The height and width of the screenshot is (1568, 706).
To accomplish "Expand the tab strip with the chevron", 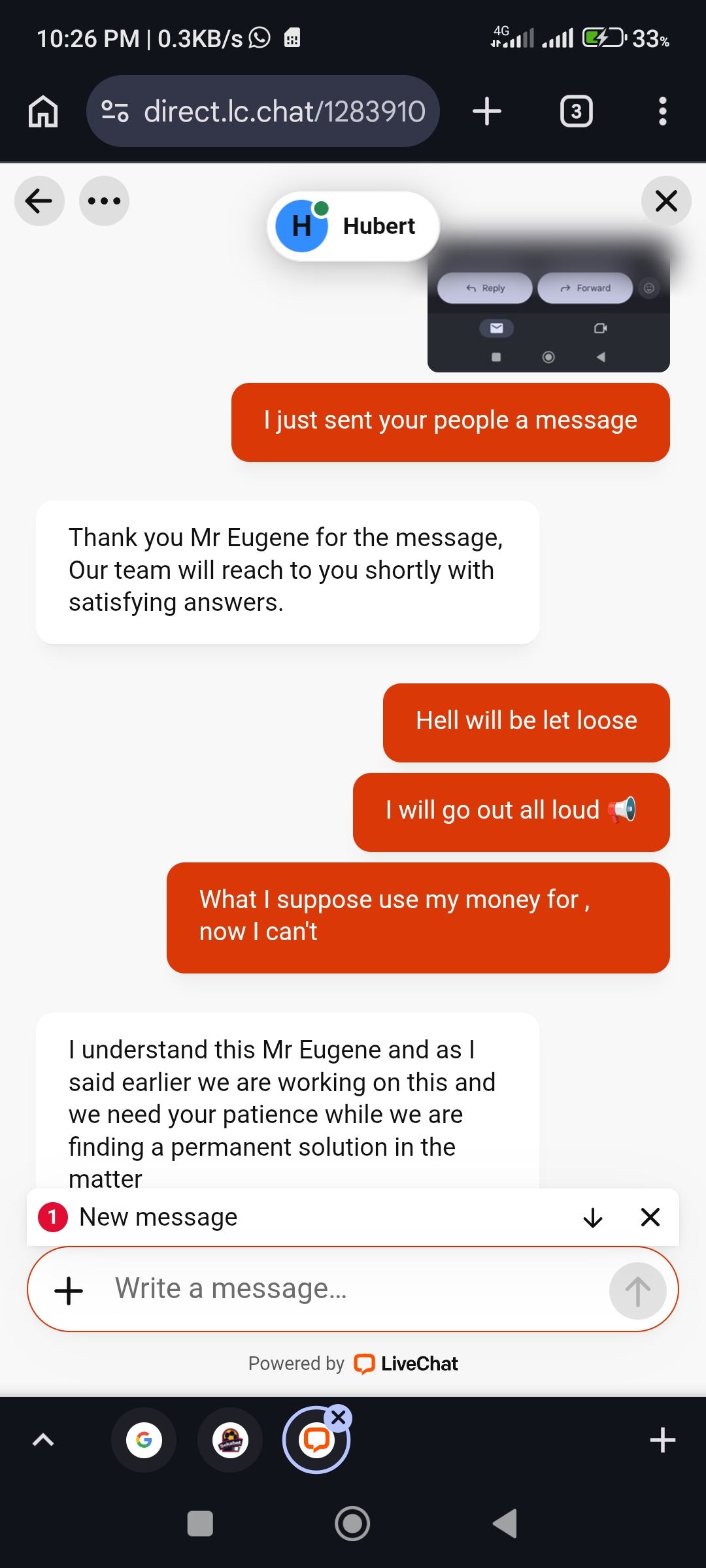I will click(x=43, y=1439).
